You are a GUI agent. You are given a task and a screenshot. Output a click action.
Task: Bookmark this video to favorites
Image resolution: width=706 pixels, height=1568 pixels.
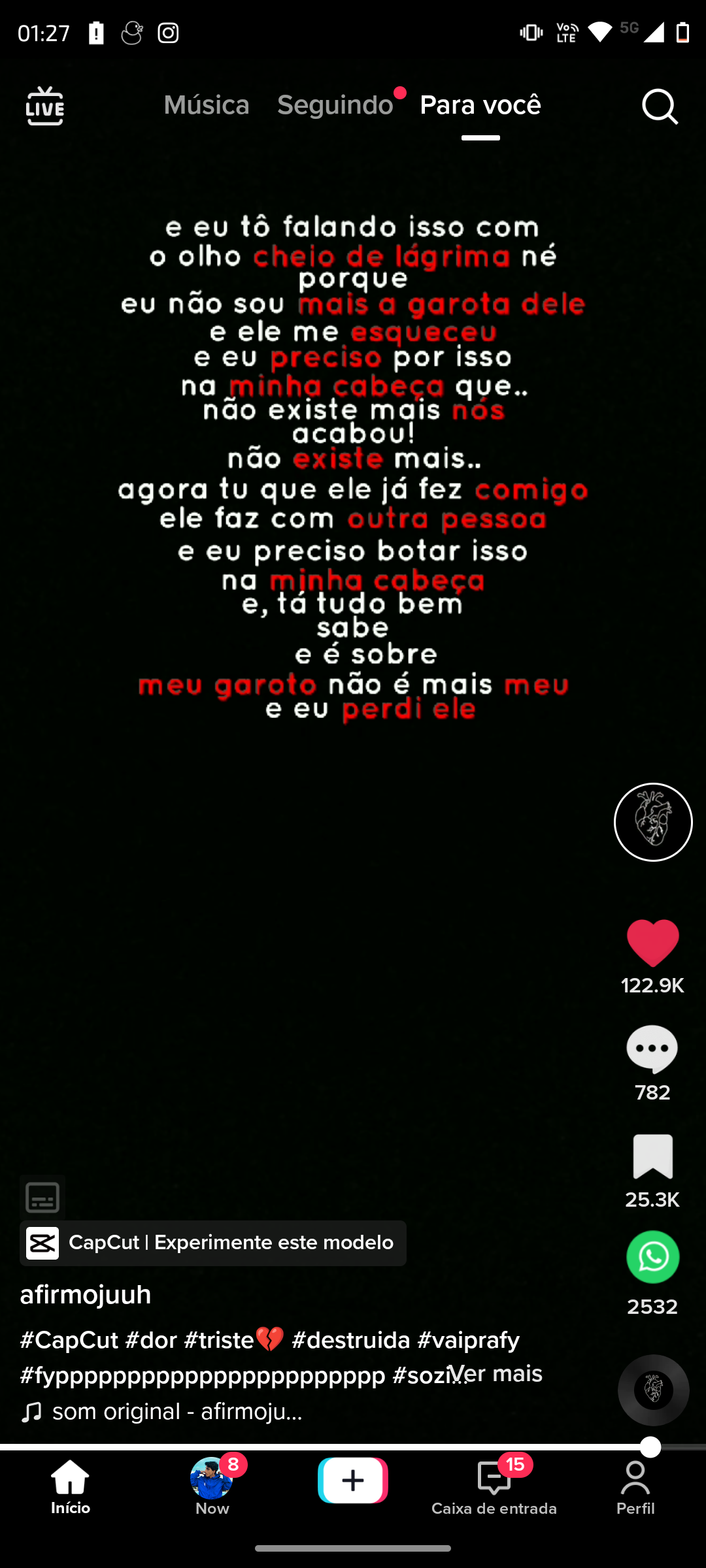coord(652,1156)
